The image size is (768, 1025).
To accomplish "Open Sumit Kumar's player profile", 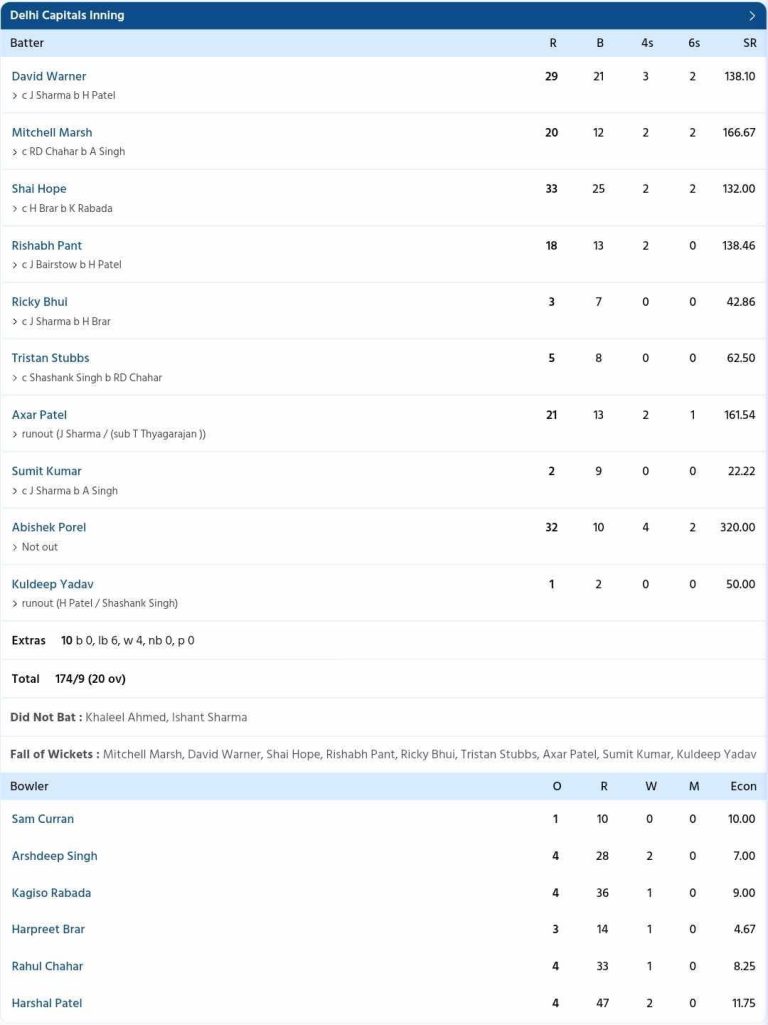I will 46,470.
